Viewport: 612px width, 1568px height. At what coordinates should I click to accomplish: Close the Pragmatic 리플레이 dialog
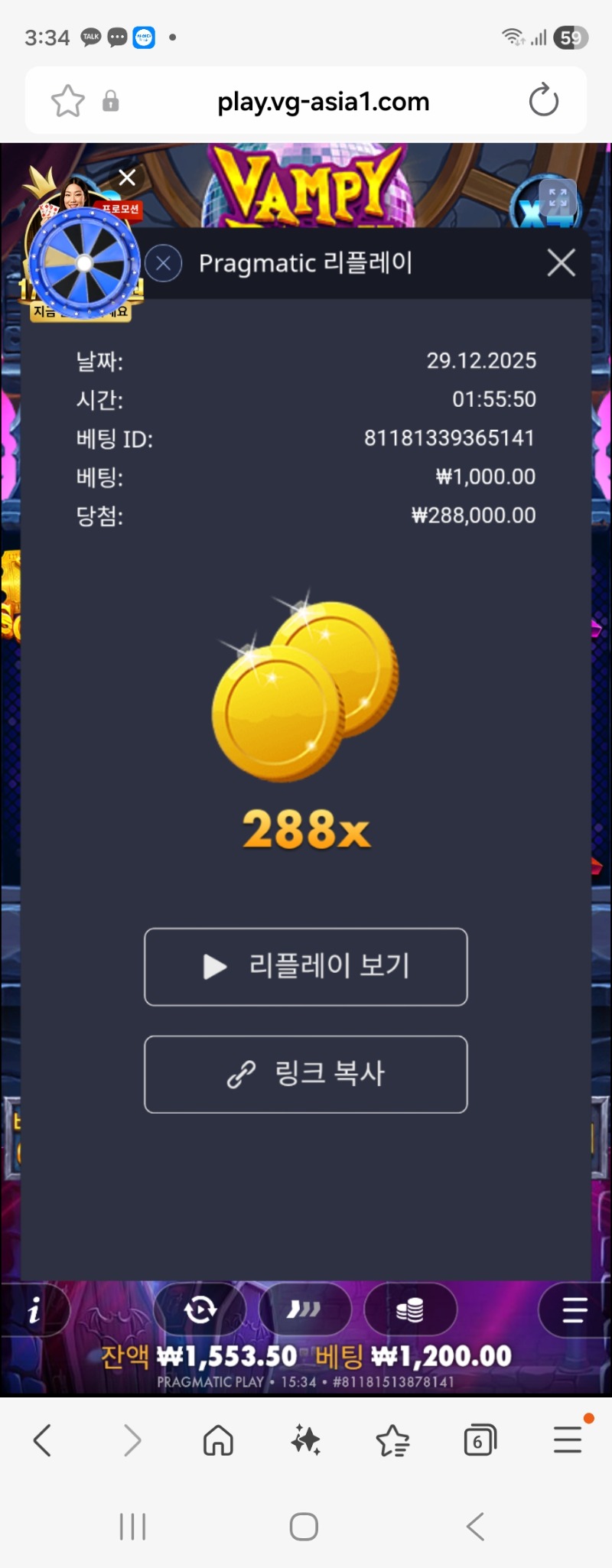[x=561, y=262]
